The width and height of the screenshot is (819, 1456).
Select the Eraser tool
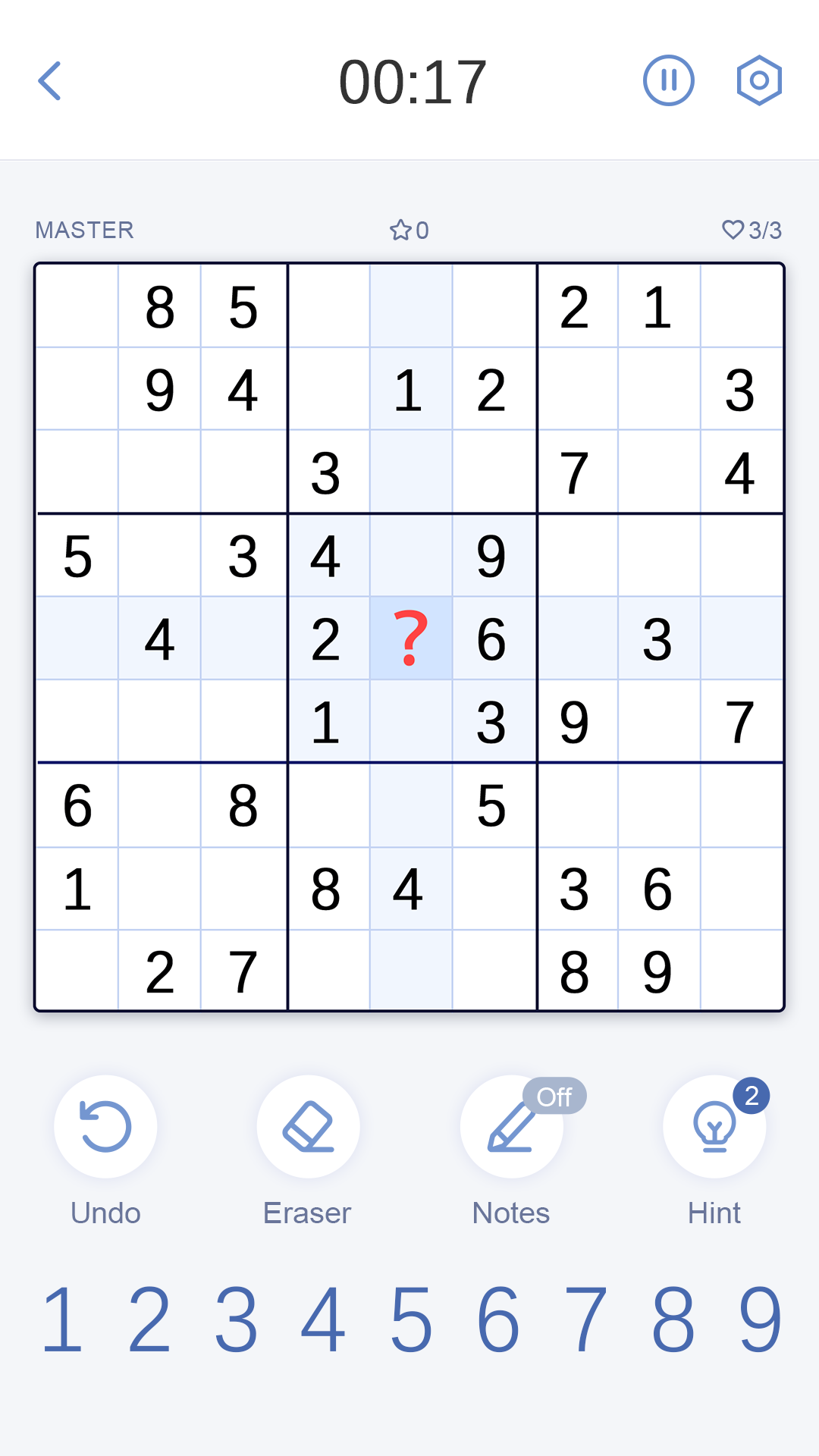point(308,1127)
